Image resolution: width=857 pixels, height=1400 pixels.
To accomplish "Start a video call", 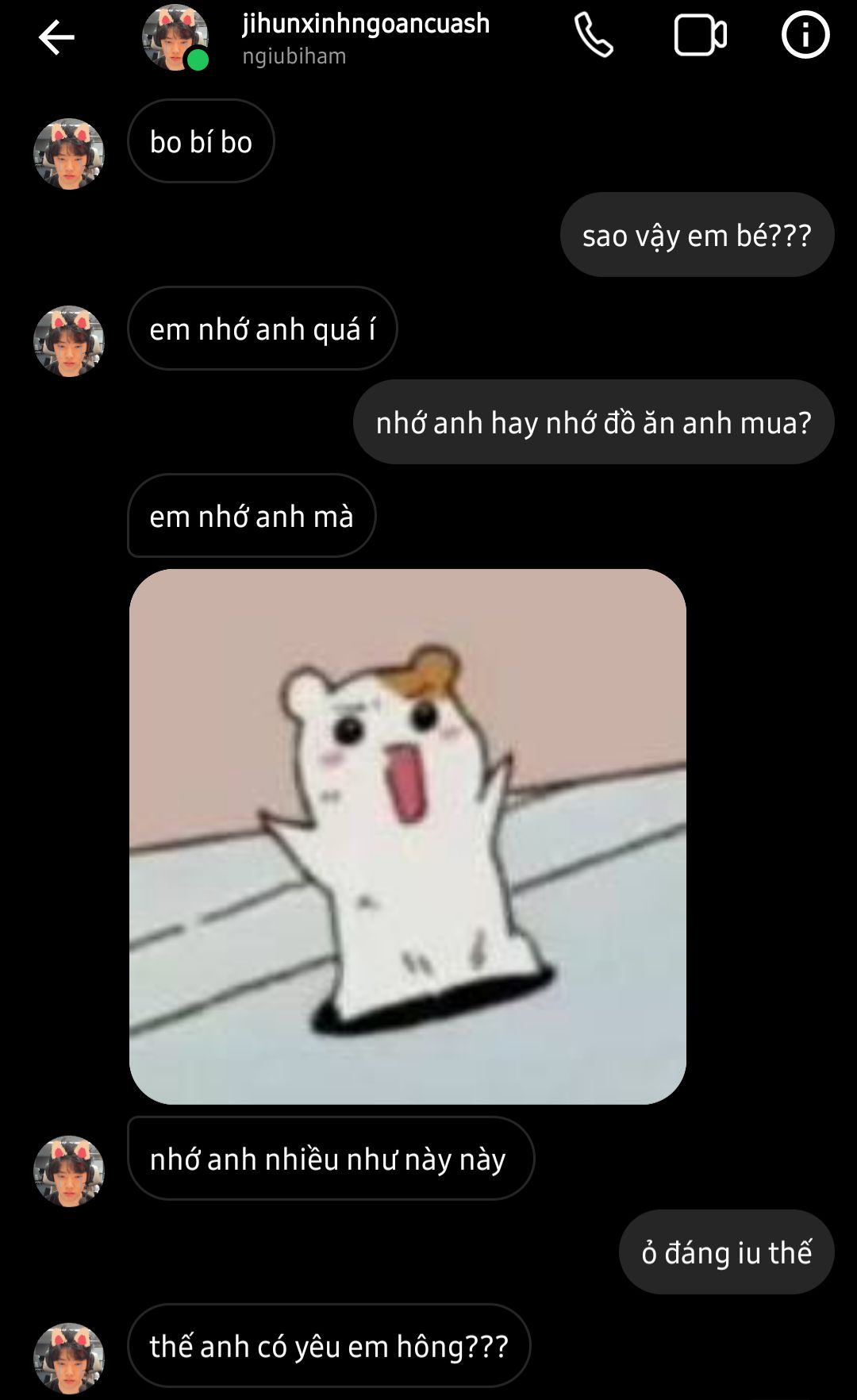I will [x=700, y=36].
